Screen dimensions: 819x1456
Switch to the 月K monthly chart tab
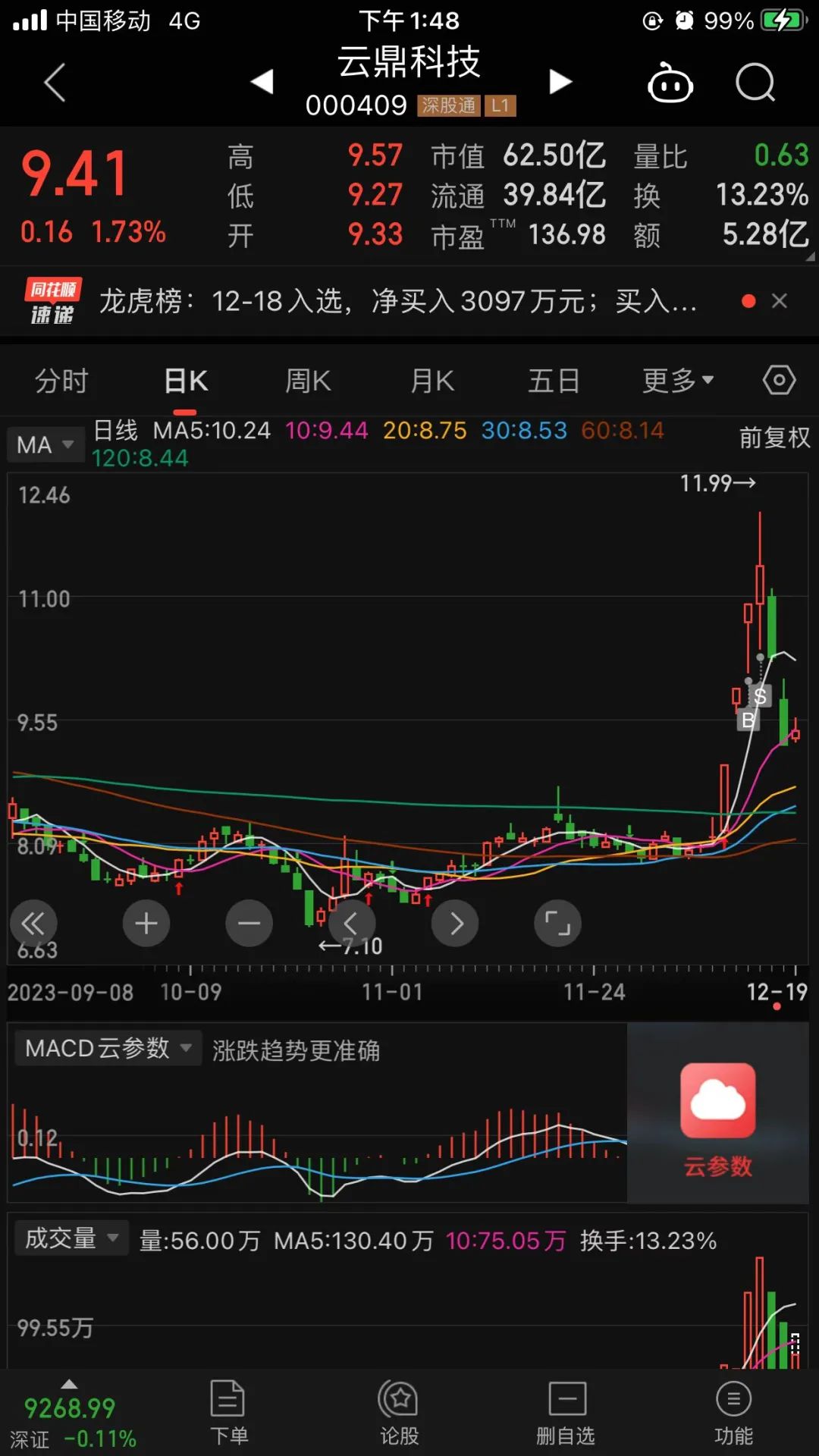click(432, 380)
